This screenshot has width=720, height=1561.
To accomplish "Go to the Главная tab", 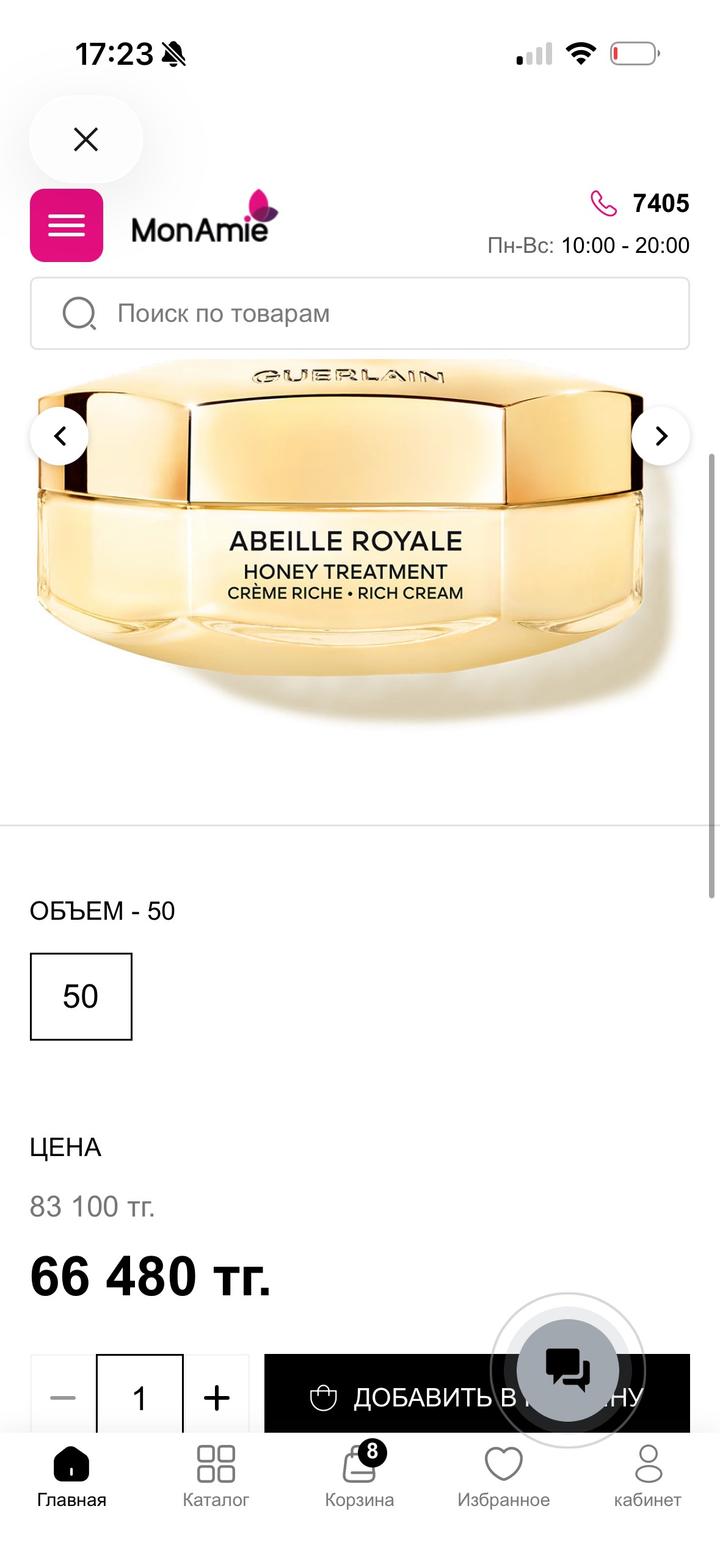I will pos(72,1477).
